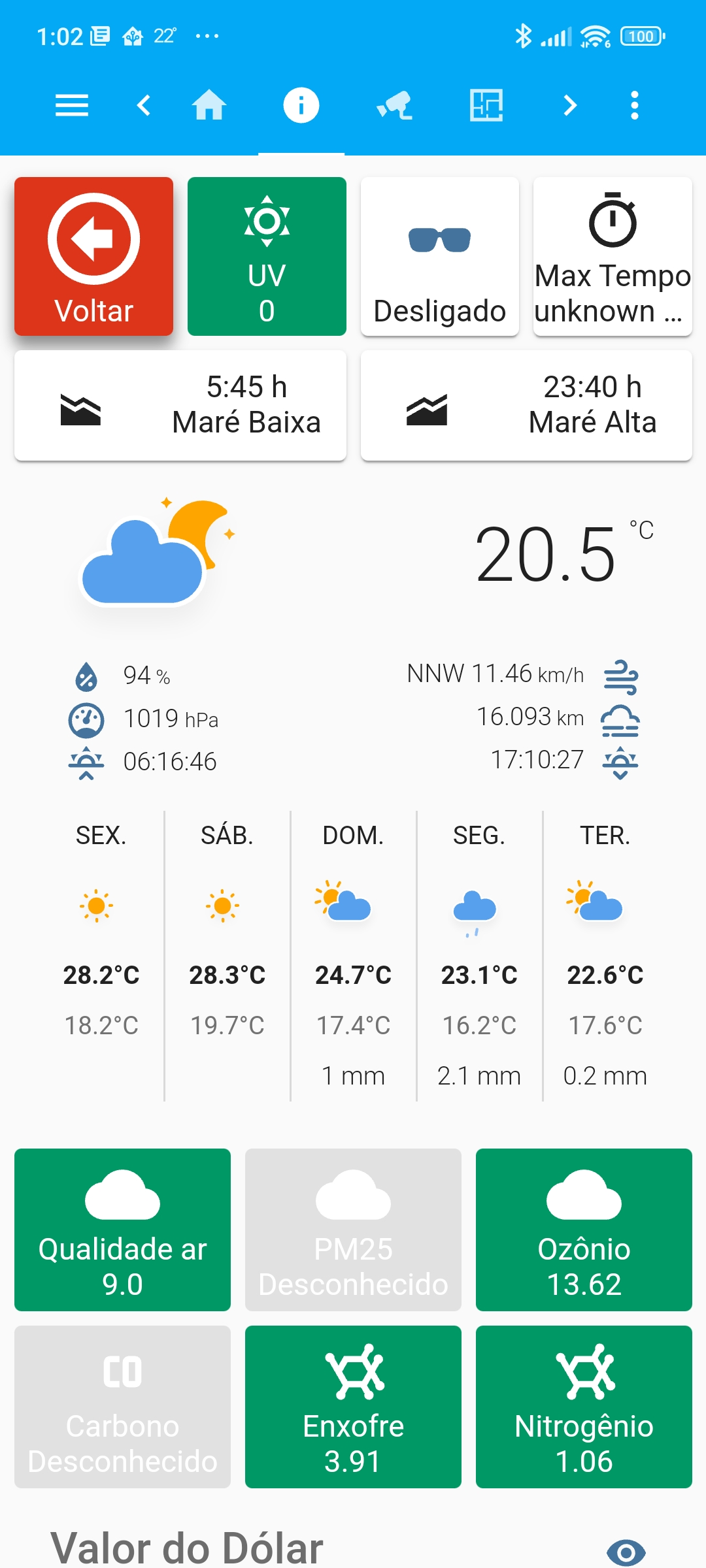Go to previous view with left chevron
The image size is (706, 1568).
pos(144,105)
